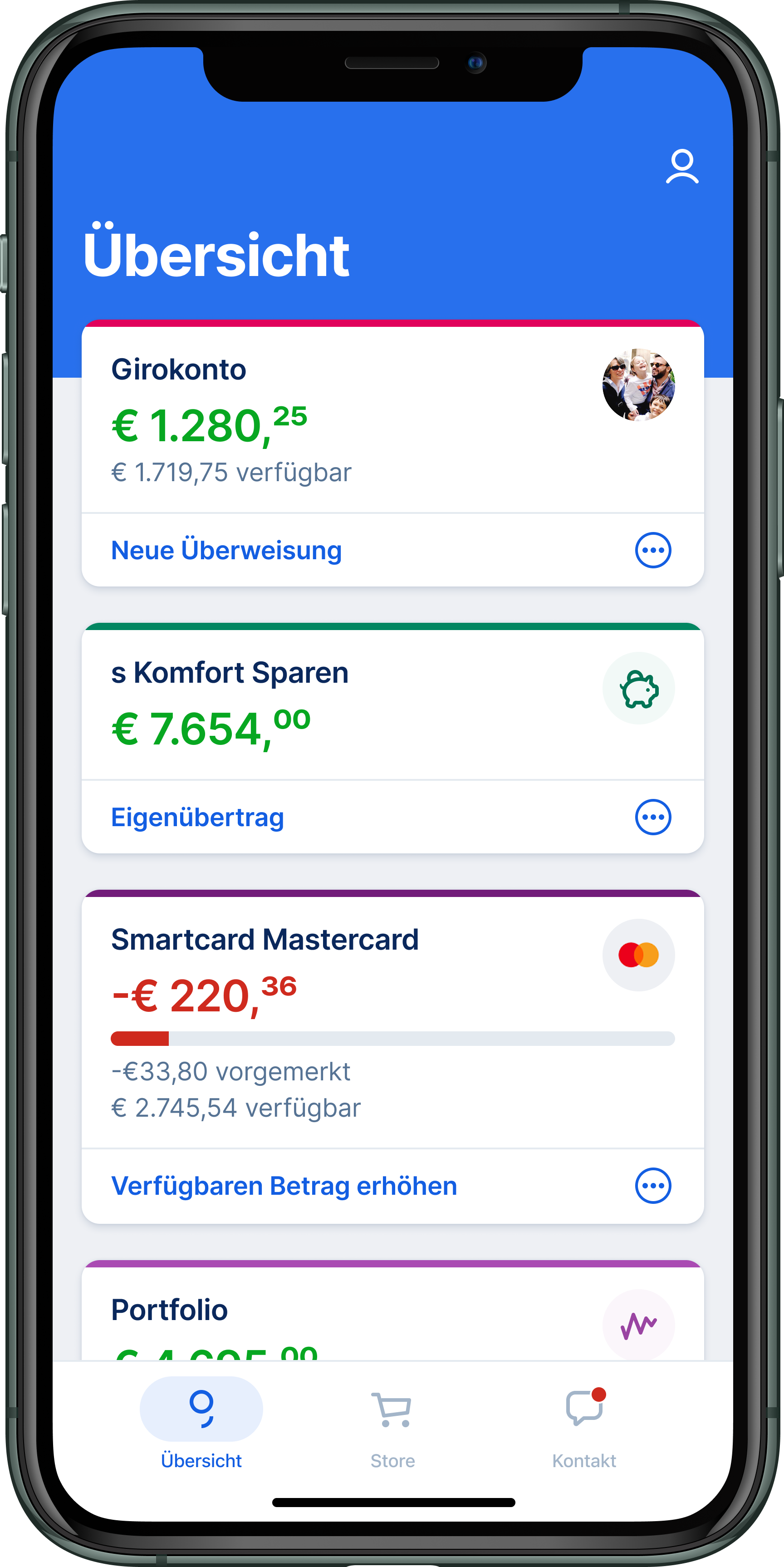Tap Eigenübertrag under s Komfort Sparen
The width and height of the screenshot is (784, 1567).
tap(197, 817)
